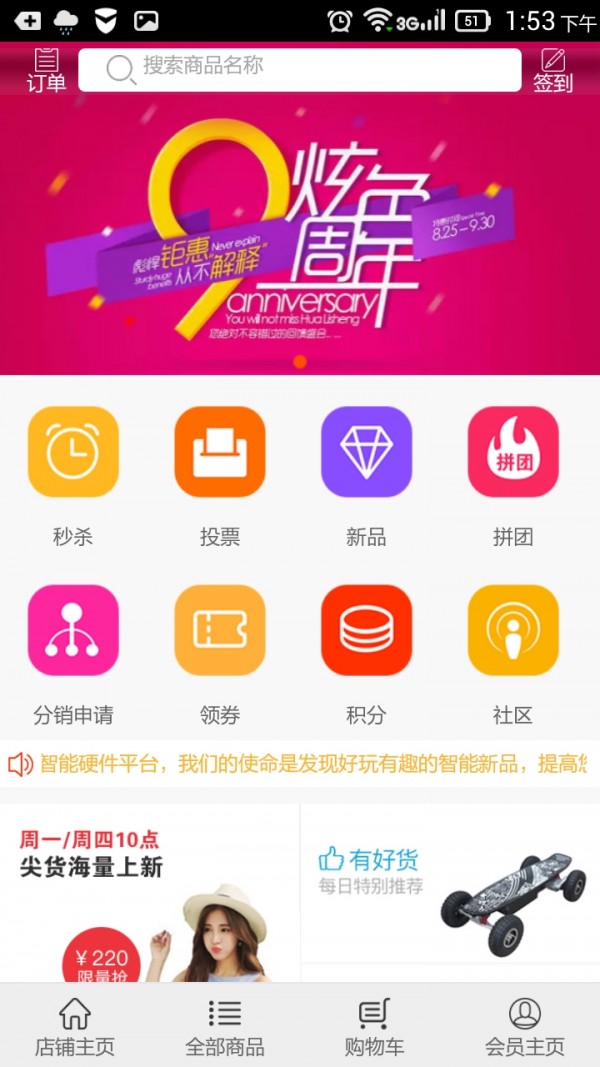Open the 9周年 anniversary banner
This screenshot has height=1067, width=600.
tap(300, 235)
